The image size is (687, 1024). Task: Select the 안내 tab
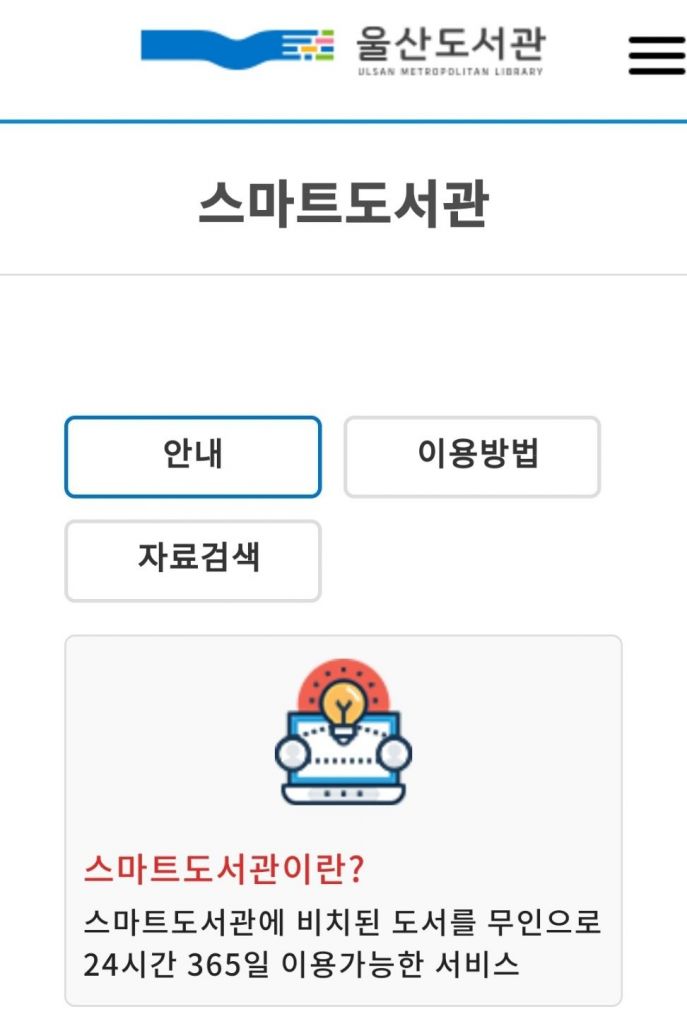pos(193,457)
